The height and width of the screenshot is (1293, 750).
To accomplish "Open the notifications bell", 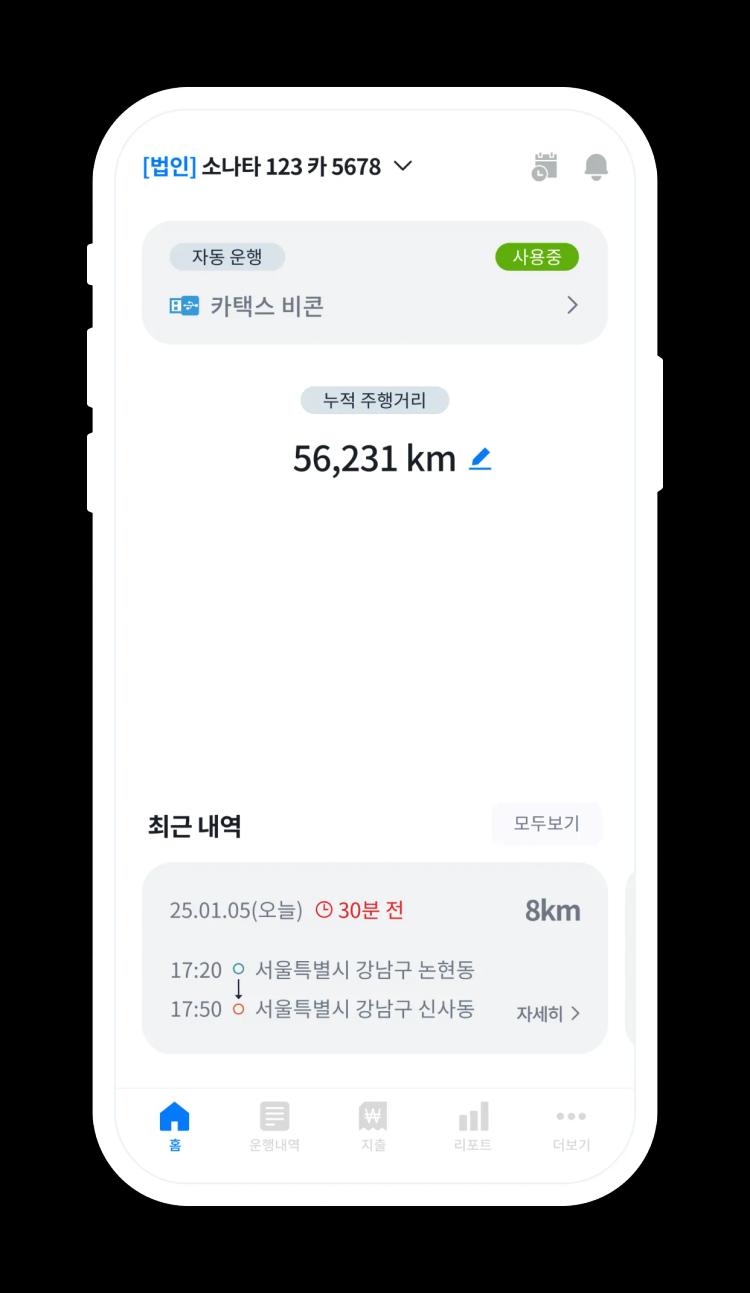I will pos(596,167).
